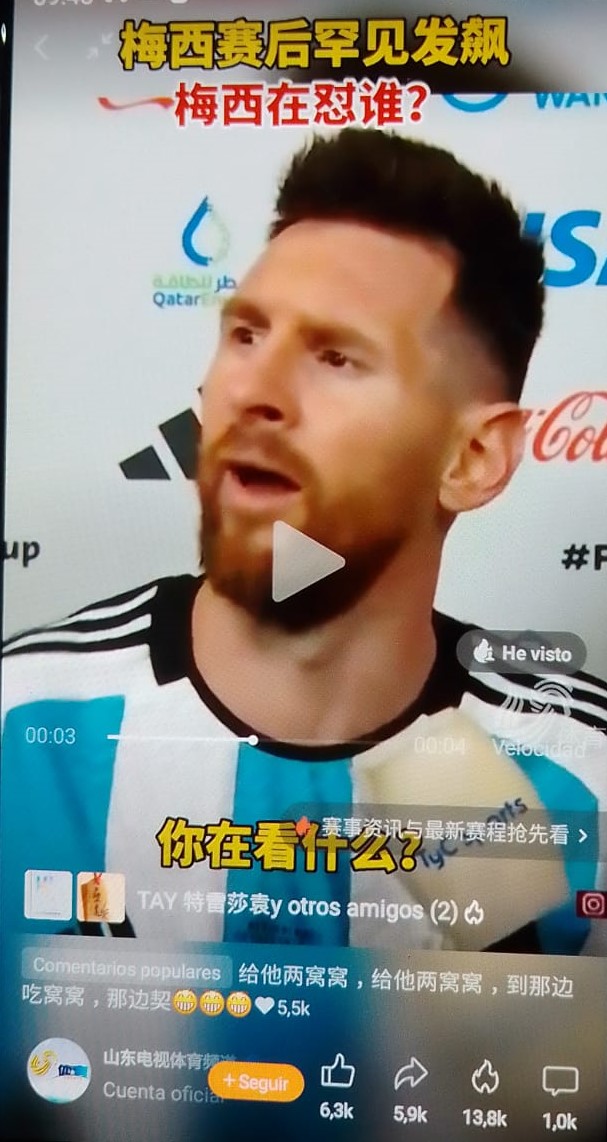Tap the video progress bar handle

click(252, 740)
